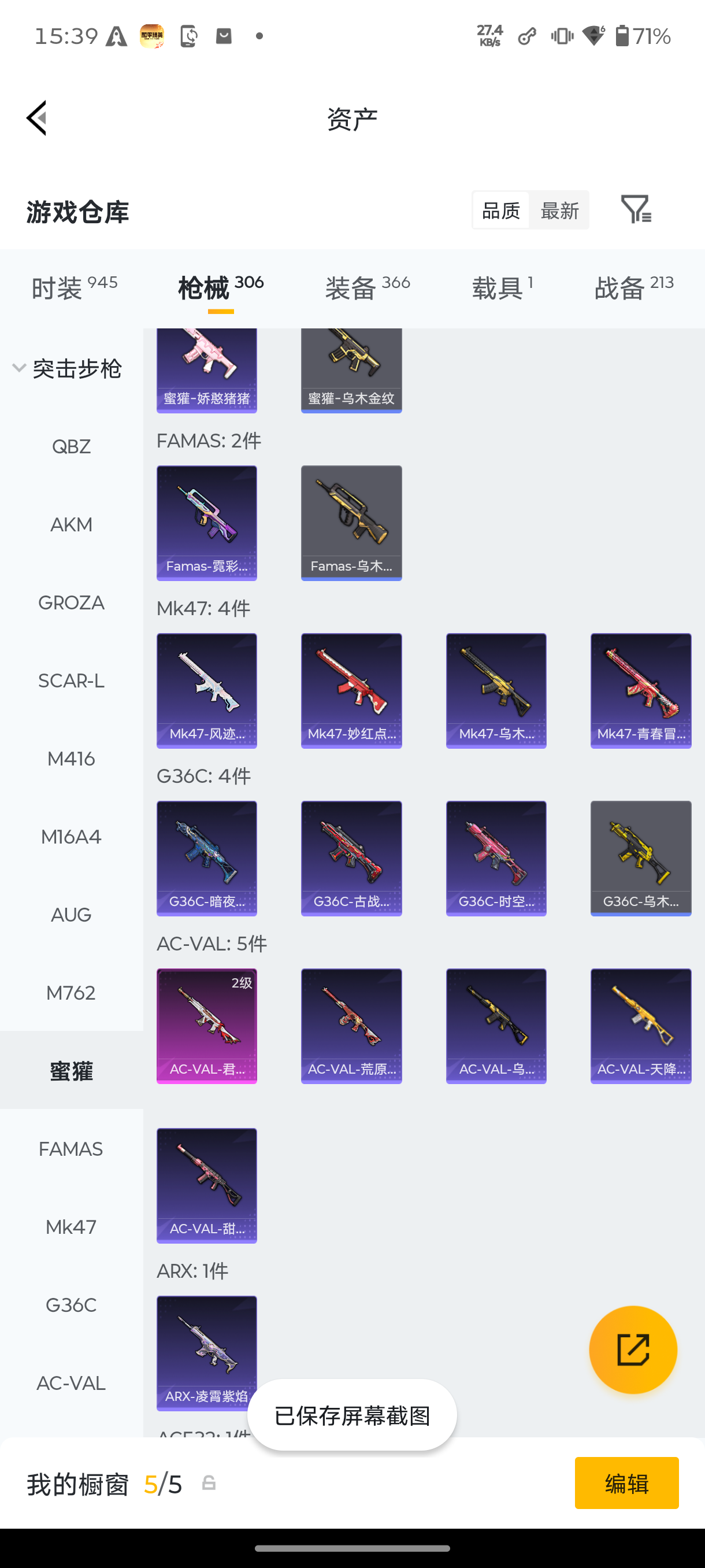Collapse the 突击步枪 category
The width and height of the screenshot is (705, 1568).
pyautogui.click(x=67, y=368)
